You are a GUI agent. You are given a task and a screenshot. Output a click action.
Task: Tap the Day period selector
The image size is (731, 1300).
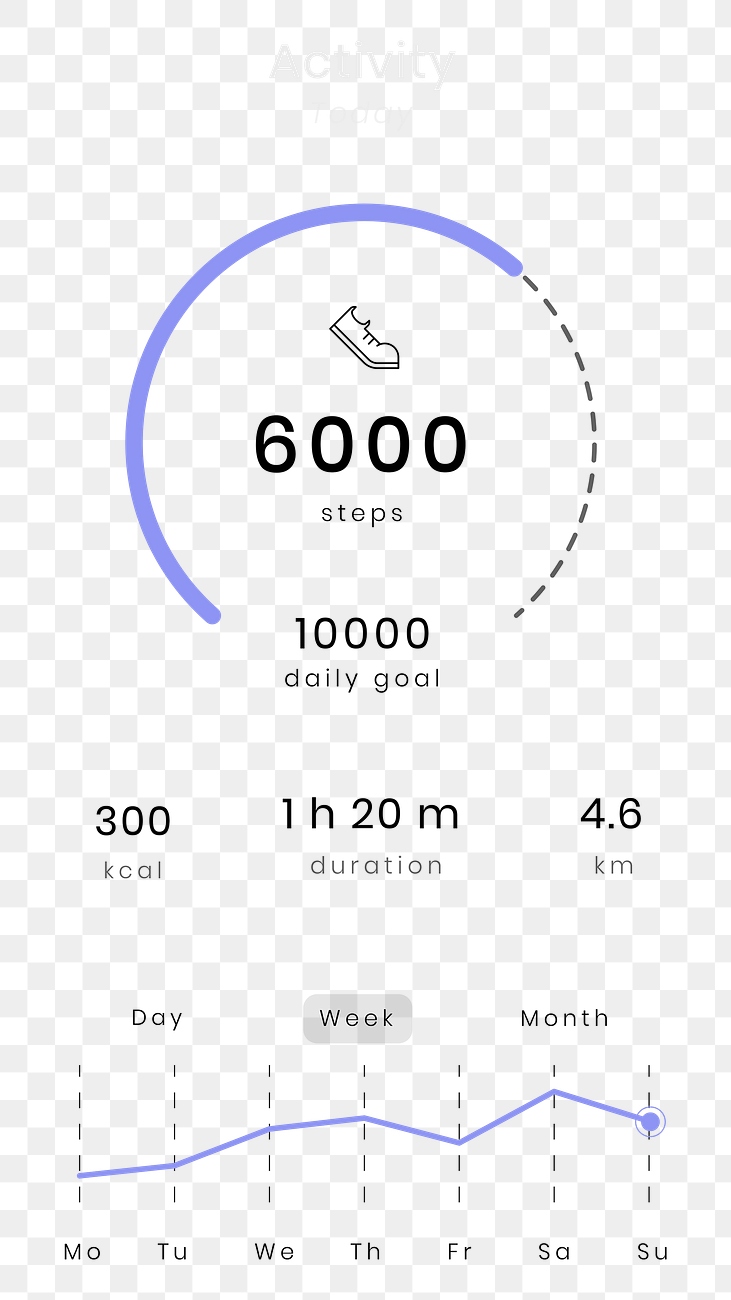(157, 1018)
